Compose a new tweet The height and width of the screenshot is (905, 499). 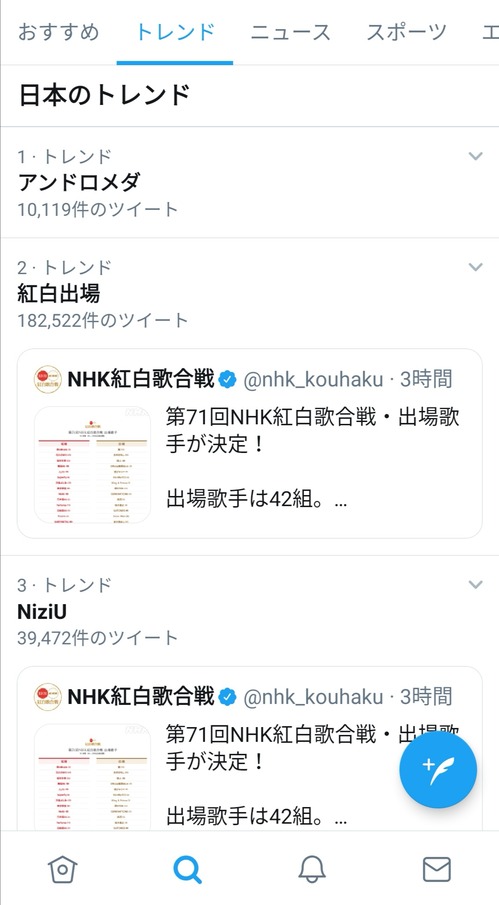point(438,770)
